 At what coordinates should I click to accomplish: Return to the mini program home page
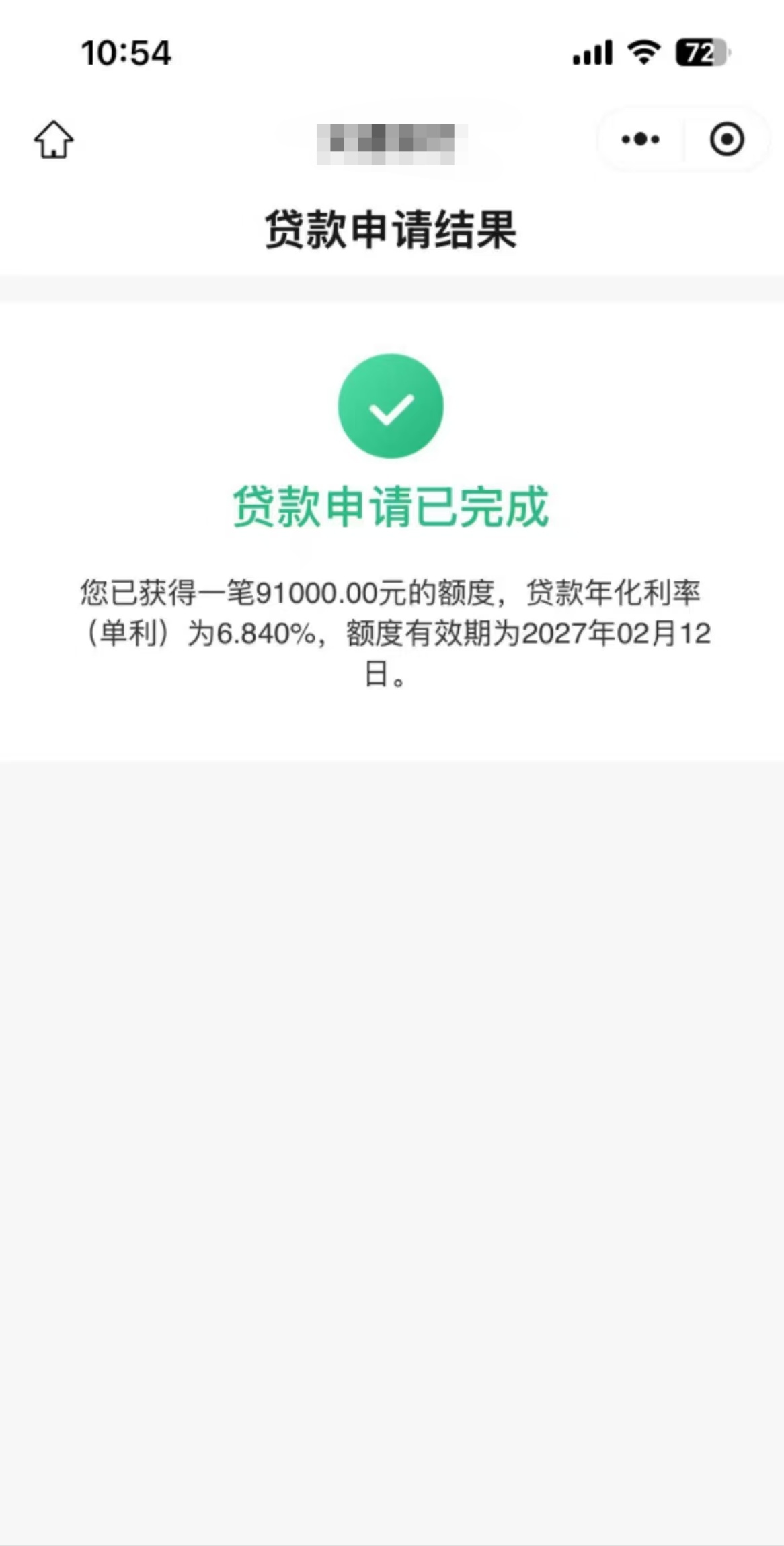coord(54,140)
